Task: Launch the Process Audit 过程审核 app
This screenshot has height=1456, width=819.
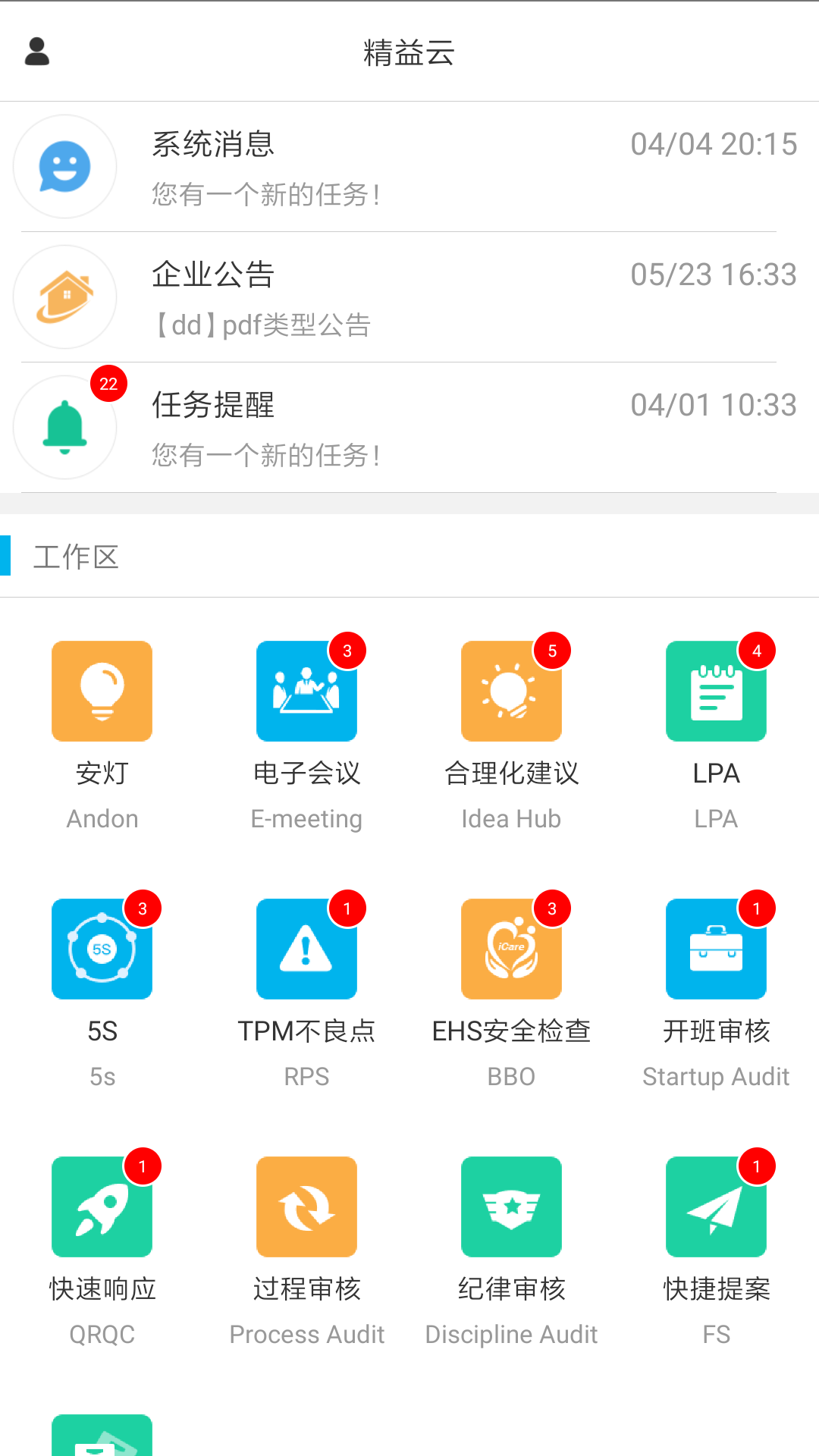Action: click(x=307, y=1207)
